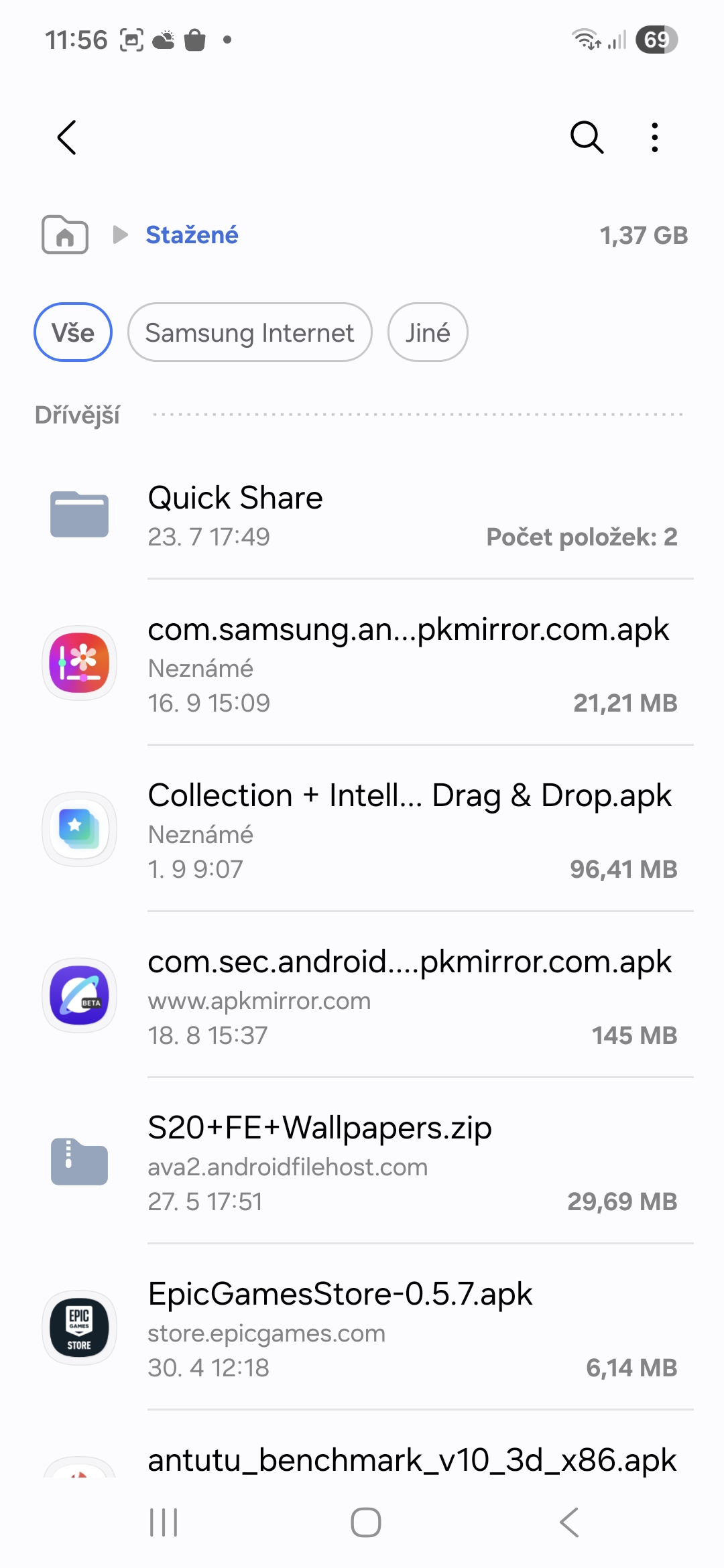Go back using the top arrow
This screenshot has width=724, height=1568.
click(x=67, y=137)
